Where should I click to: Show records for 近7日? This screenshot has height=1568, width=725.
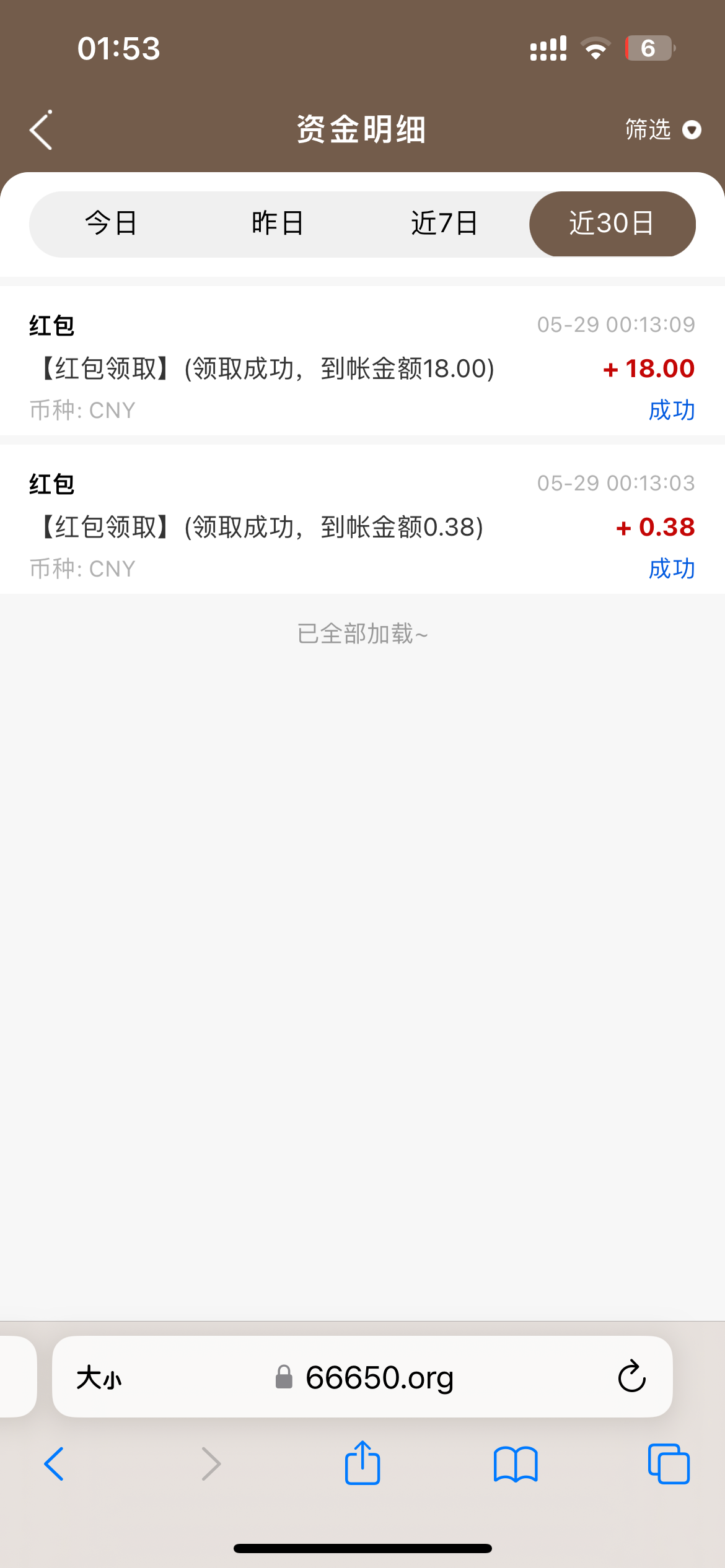coord(444,224)
